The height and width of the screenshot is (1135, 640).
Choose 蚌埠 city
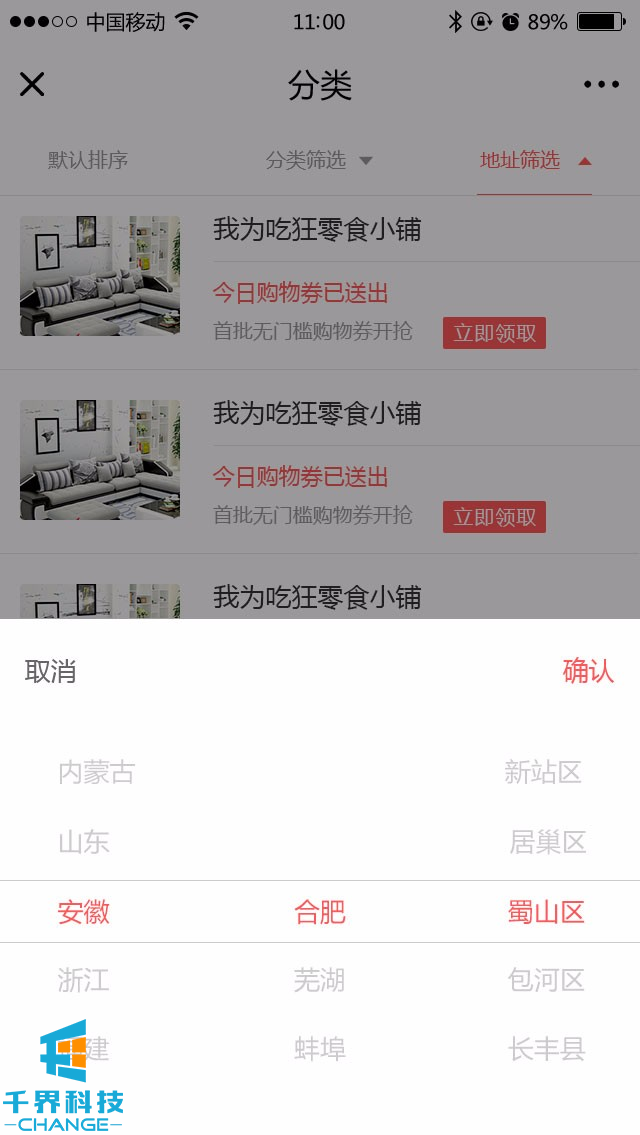click(x=319, y=1049)
